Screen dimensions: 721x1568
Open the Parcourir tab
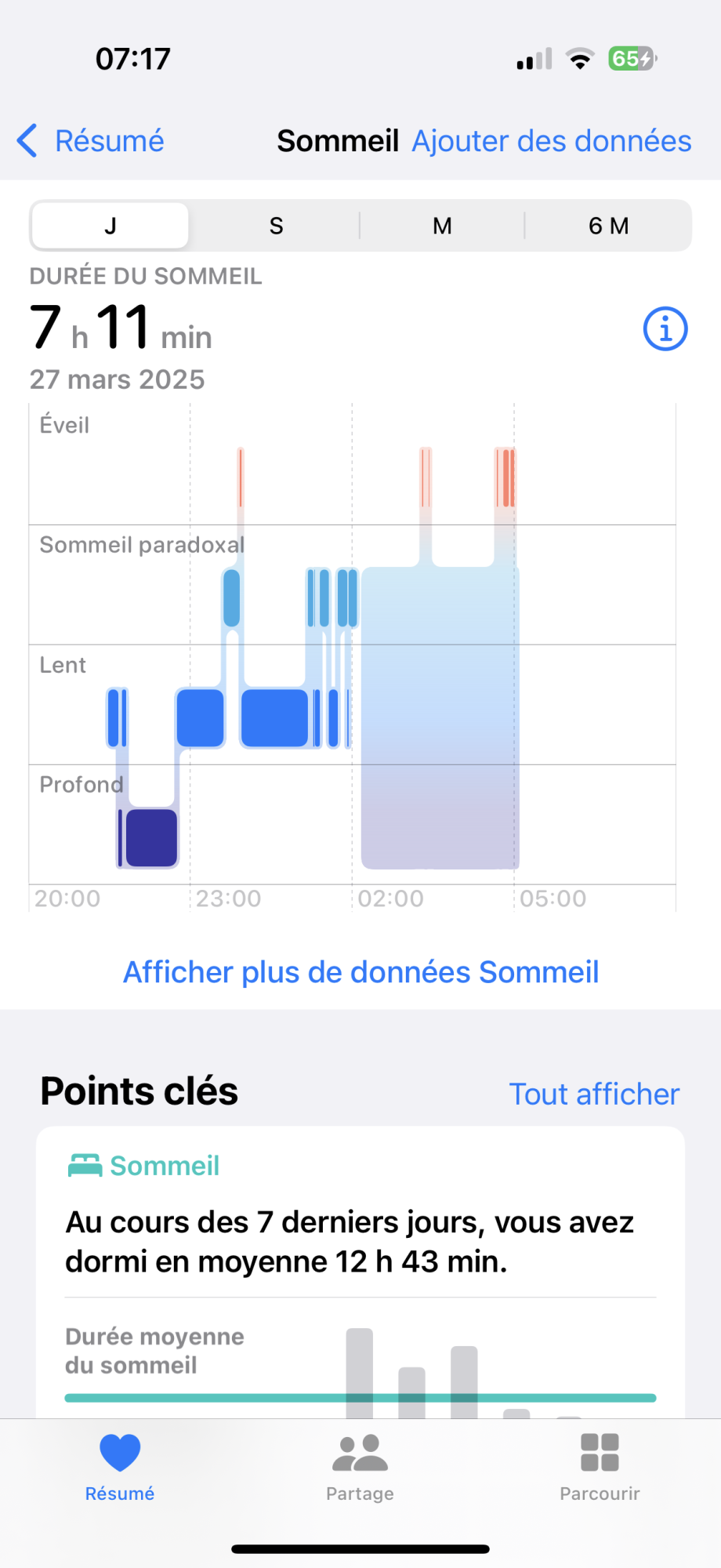(600, 1468)
